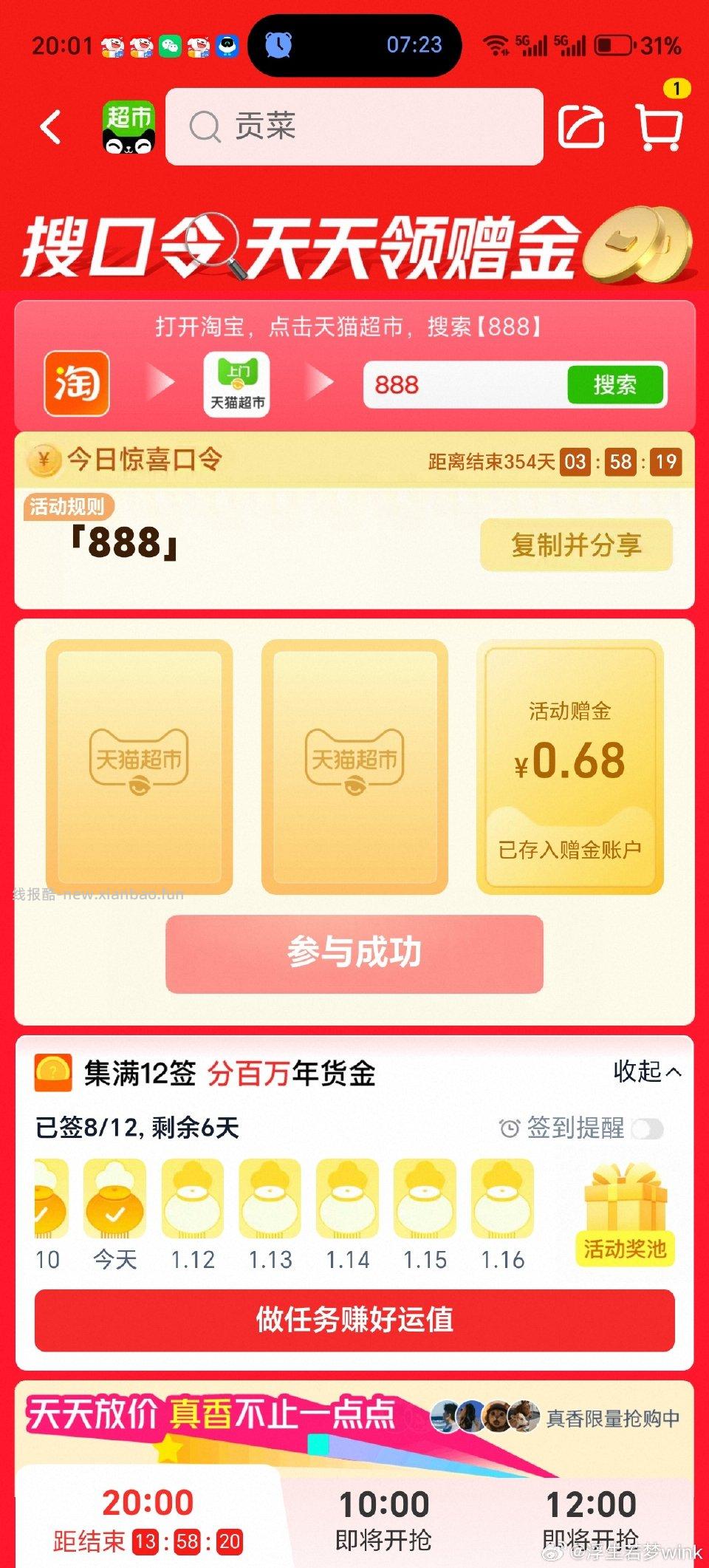Collapse the panel using 收起

(x=645, y=1071)
